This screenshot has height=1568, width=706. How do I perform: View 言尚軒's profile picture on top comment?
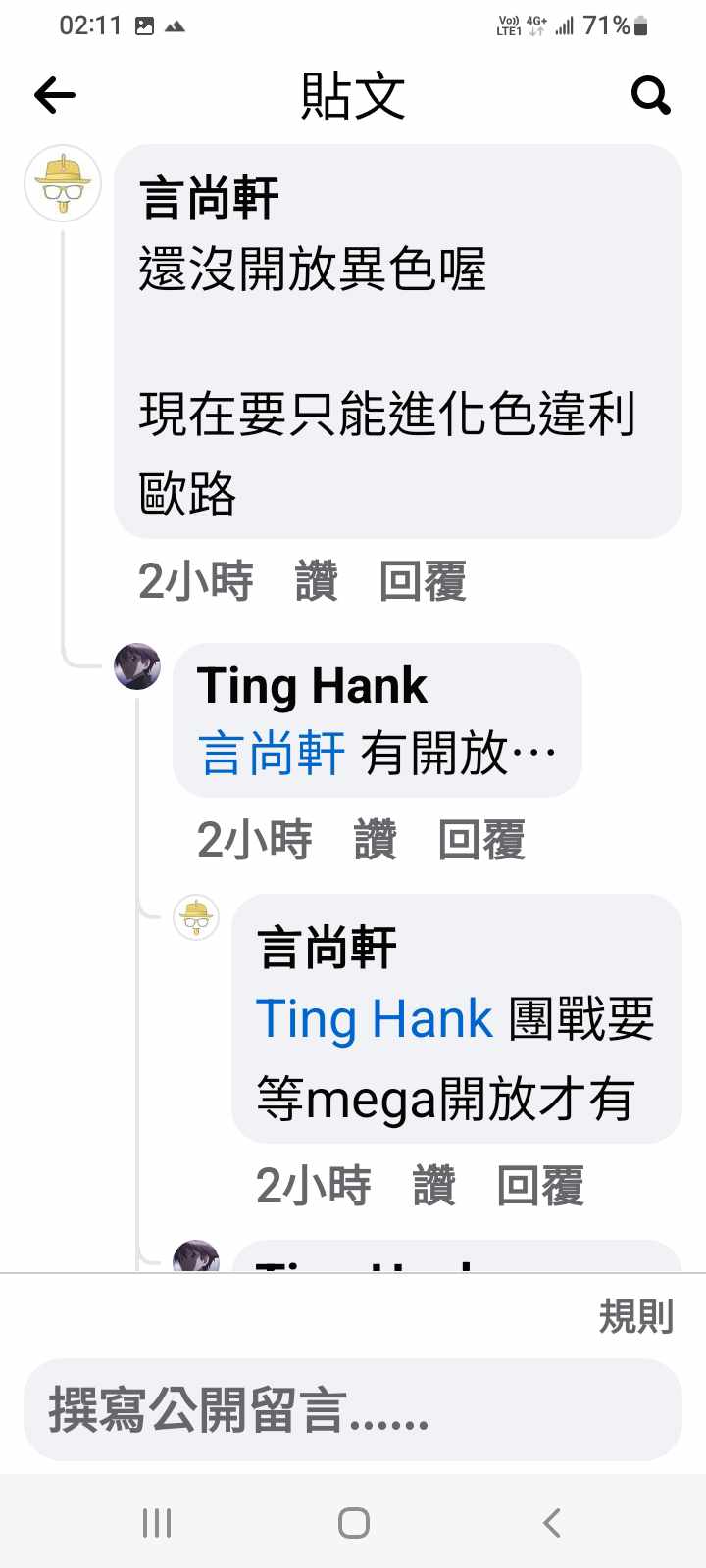tap(63, 183)
